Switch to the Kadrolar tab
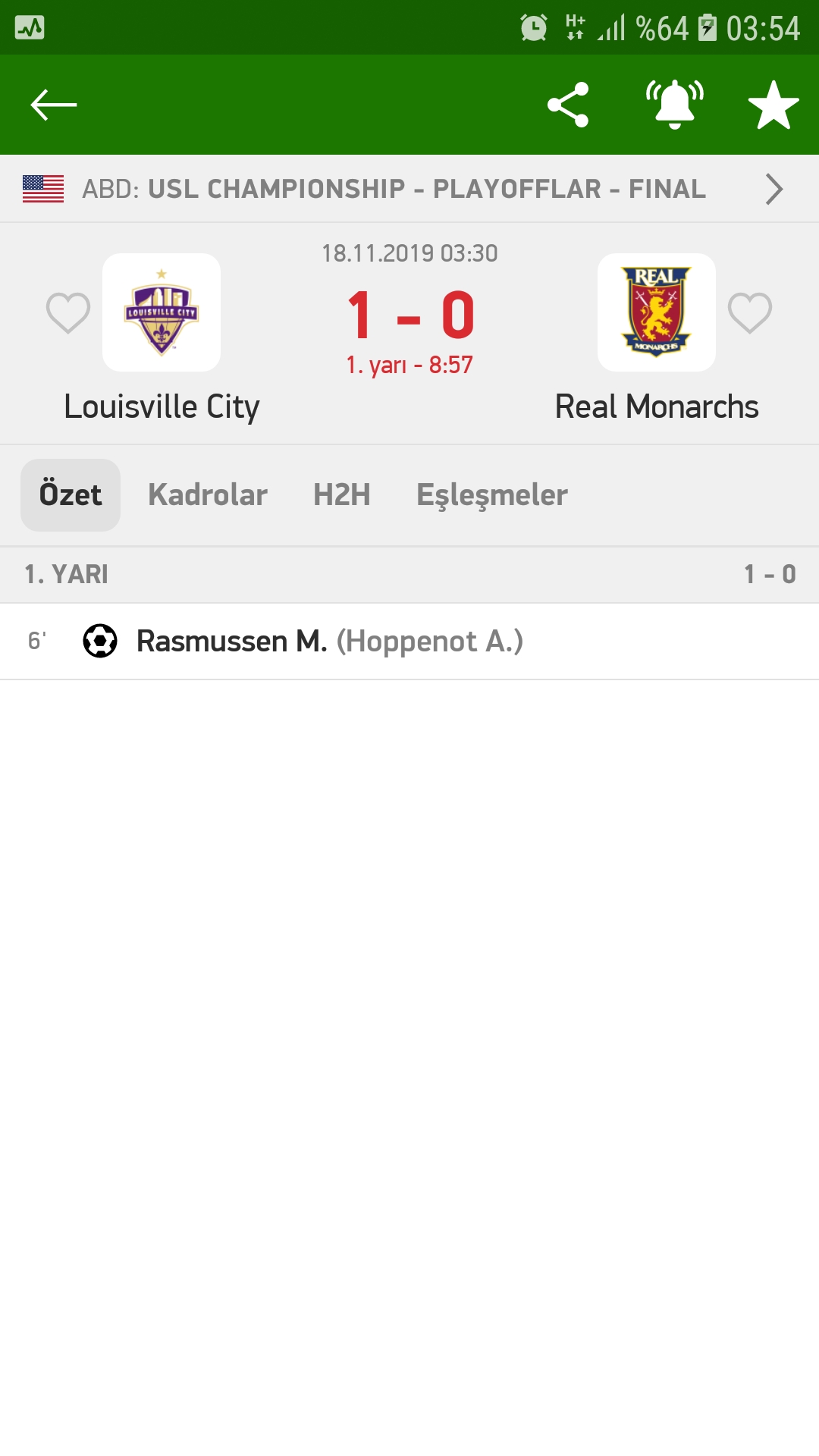The image size is (819, 1456). [208, 495]
